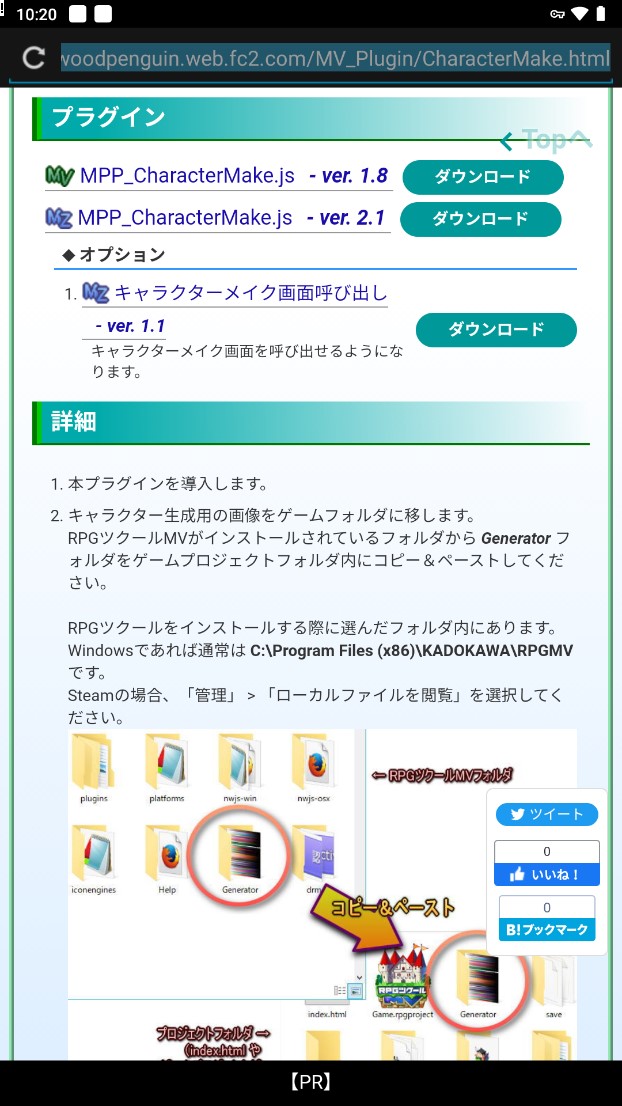Download the MV version 1.8 plugin
This screenshot has height=1106, width=622.
click(x=483, y=177)
